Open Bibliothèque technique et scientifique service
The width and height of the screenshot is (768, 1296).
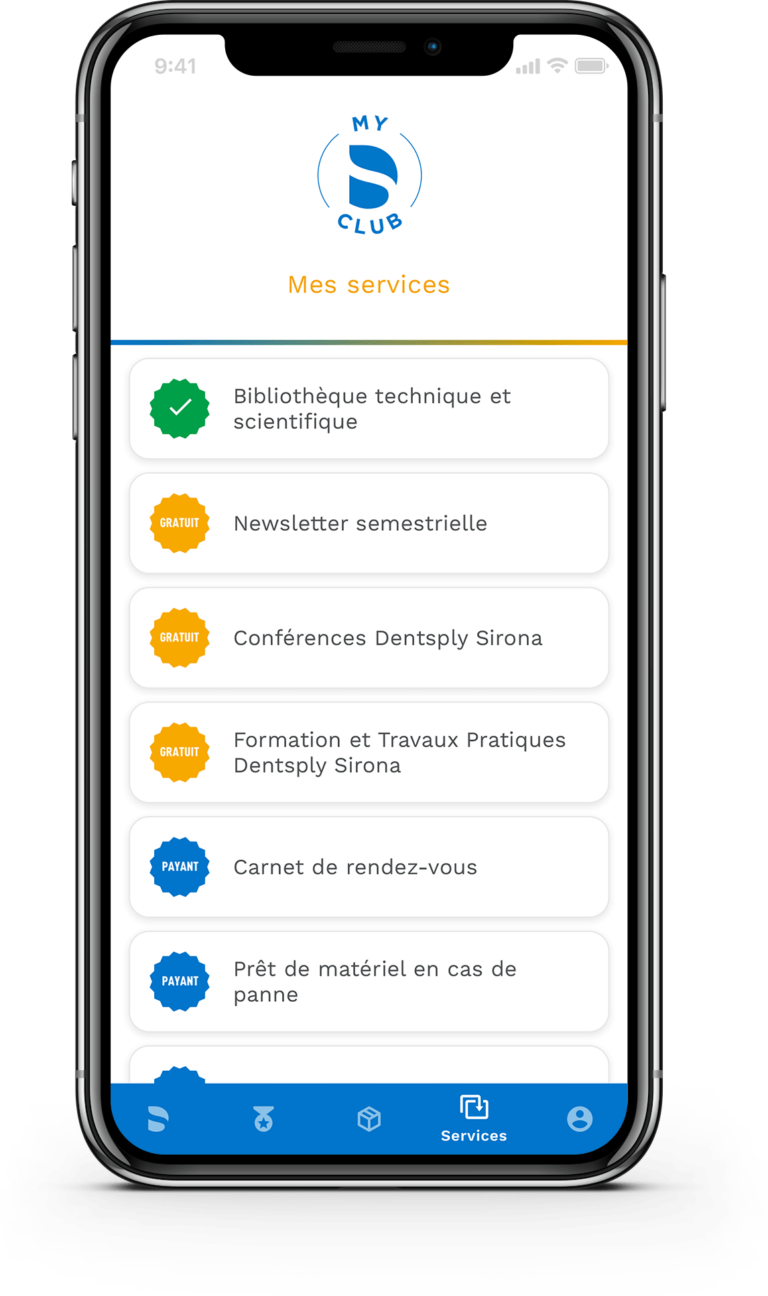[x=369, y=409]
